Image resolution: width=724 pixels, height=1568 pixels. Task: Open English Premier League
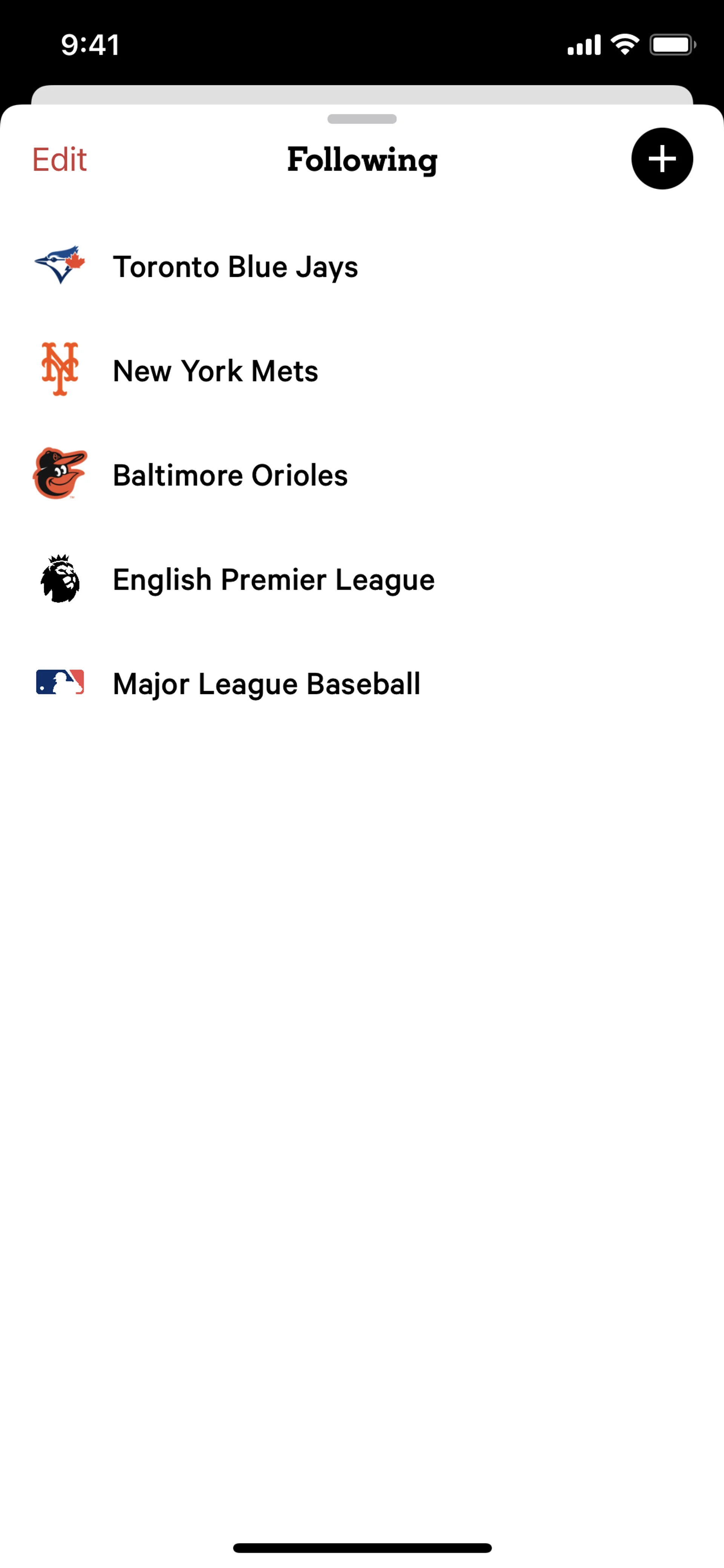click(x=273, y=579)
